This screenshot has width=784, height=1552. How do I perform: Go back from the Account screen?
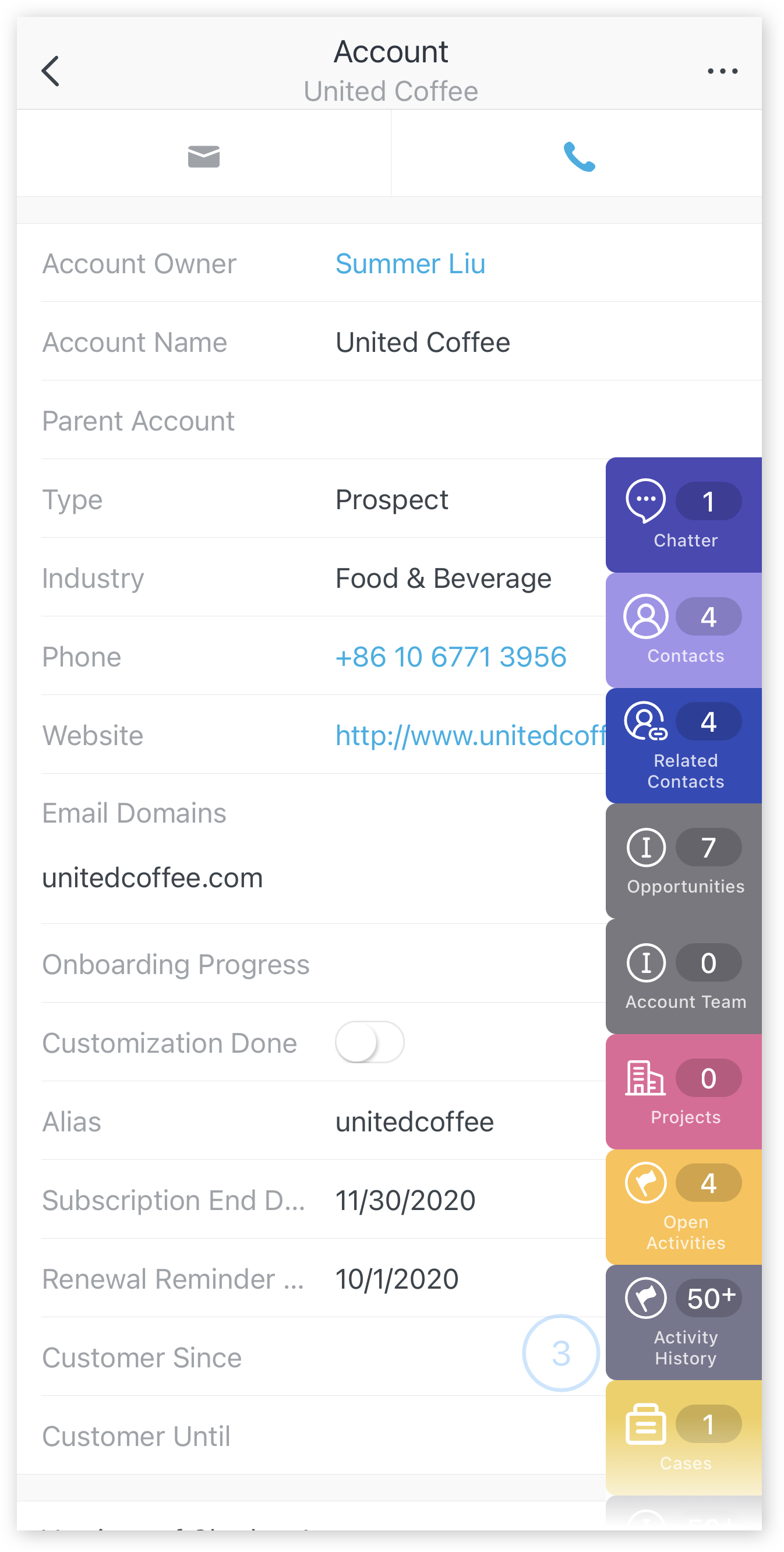(51, 71)
